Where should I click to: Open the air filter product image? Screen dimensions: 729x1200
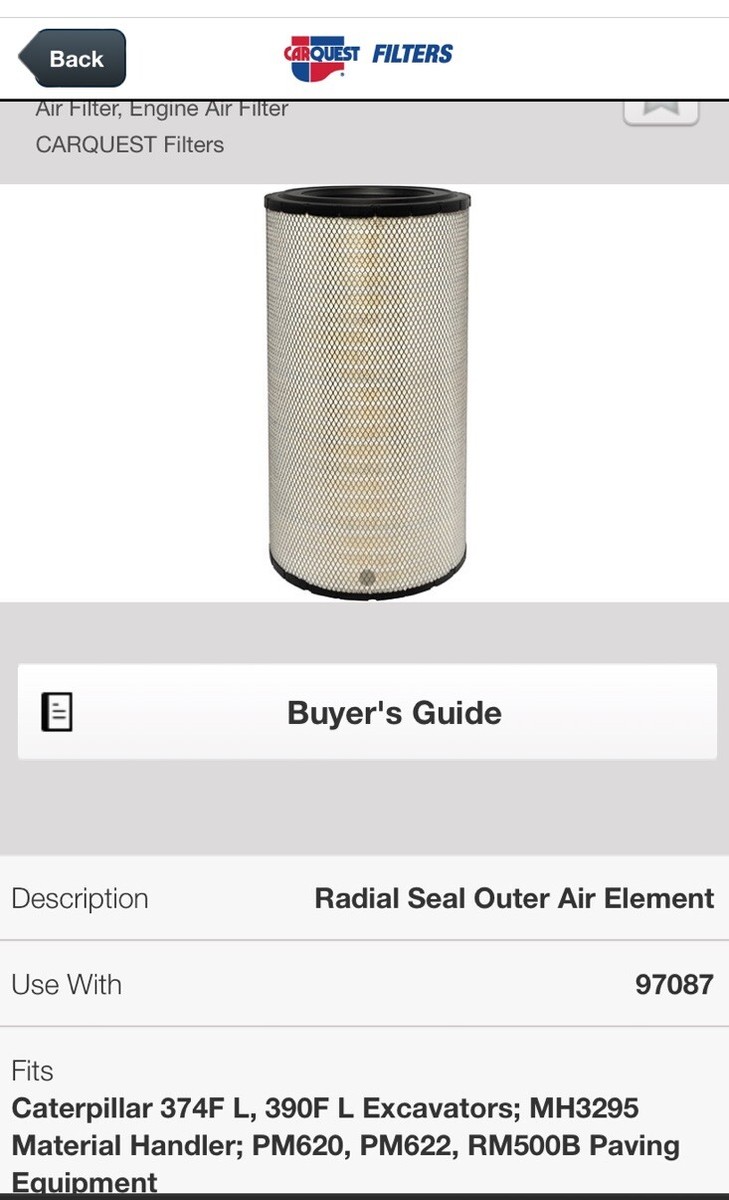click(x=366, y=392)
